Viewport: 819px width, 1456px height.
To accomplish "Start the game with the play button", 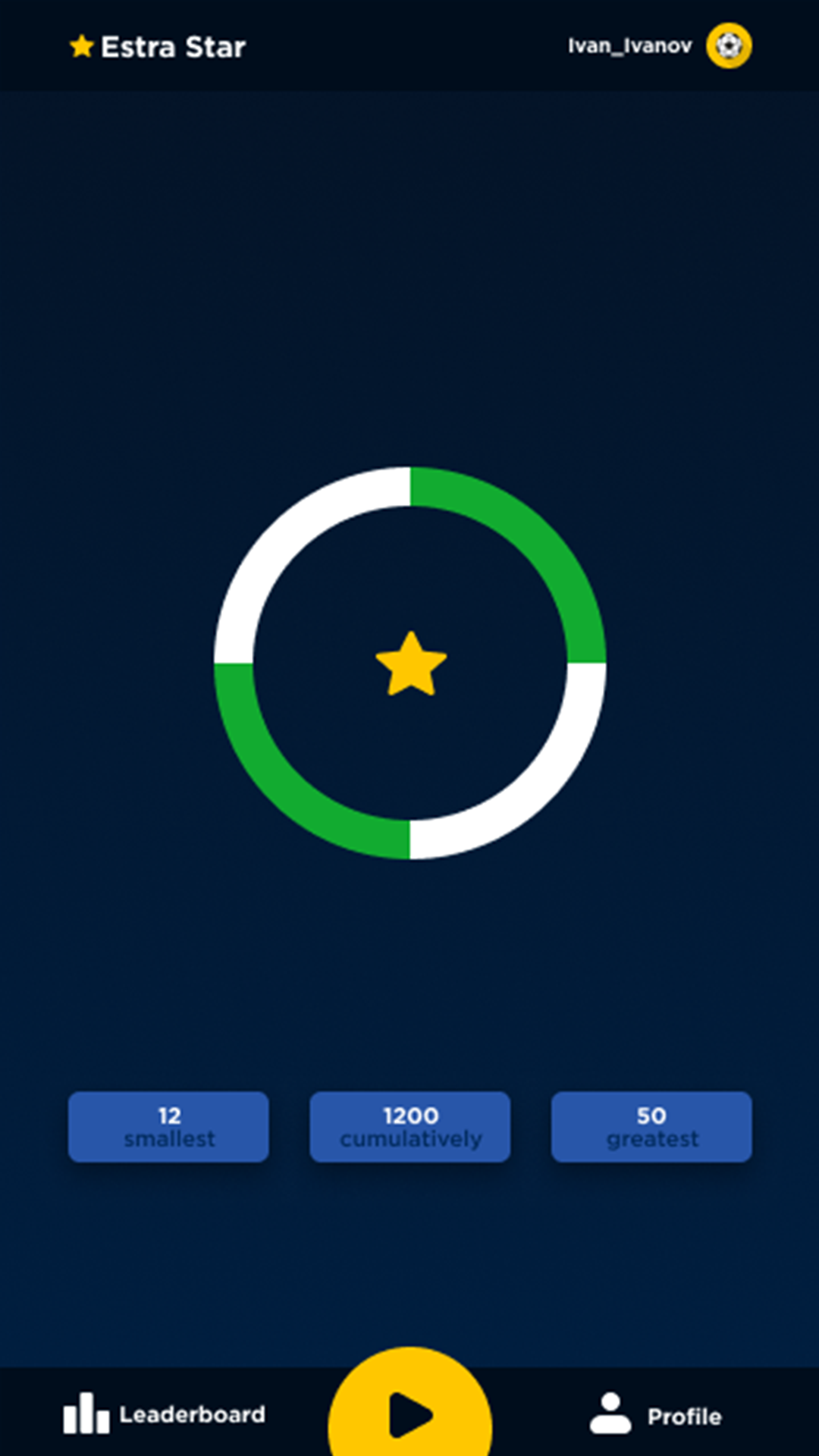I will tap(409, 1412).
